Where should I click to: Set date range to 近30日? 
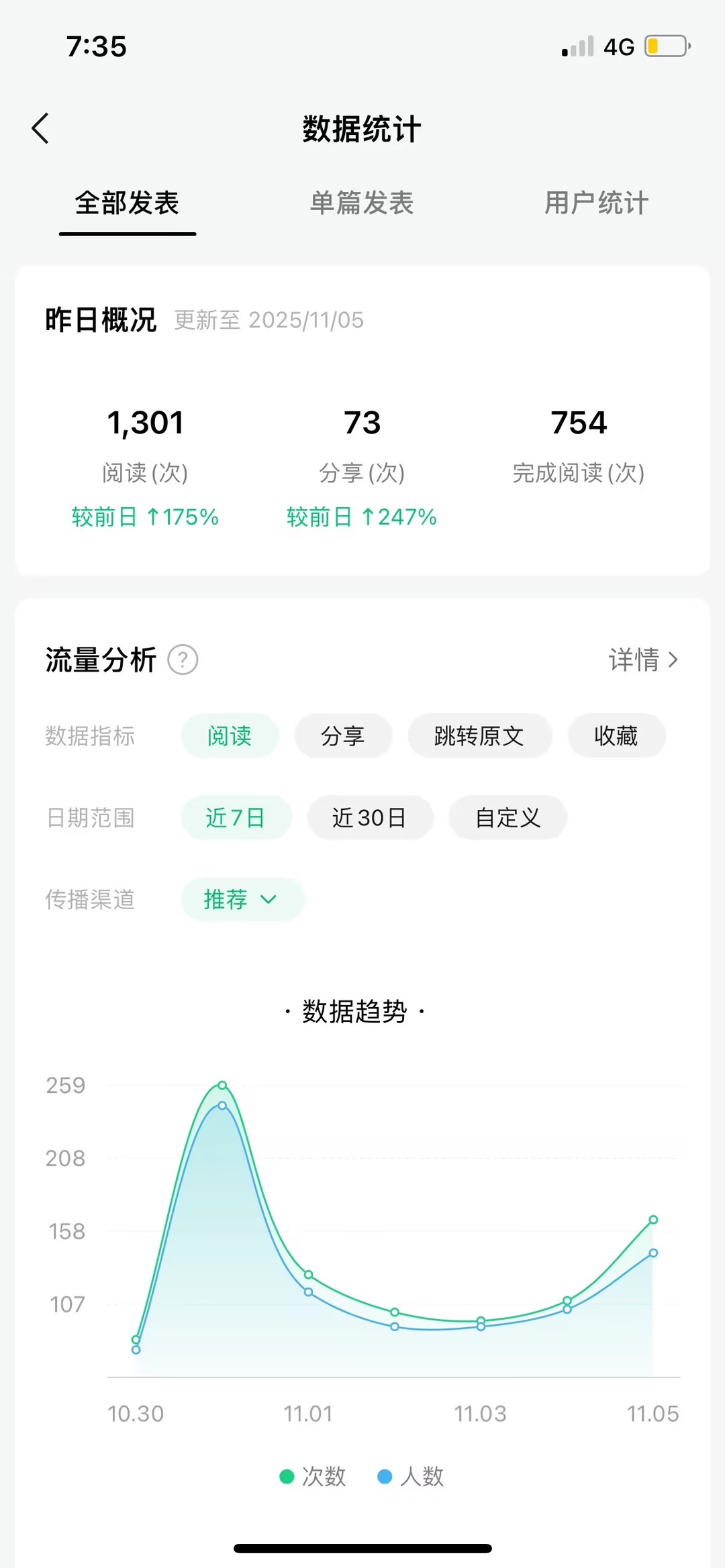[x=369, y=818]
